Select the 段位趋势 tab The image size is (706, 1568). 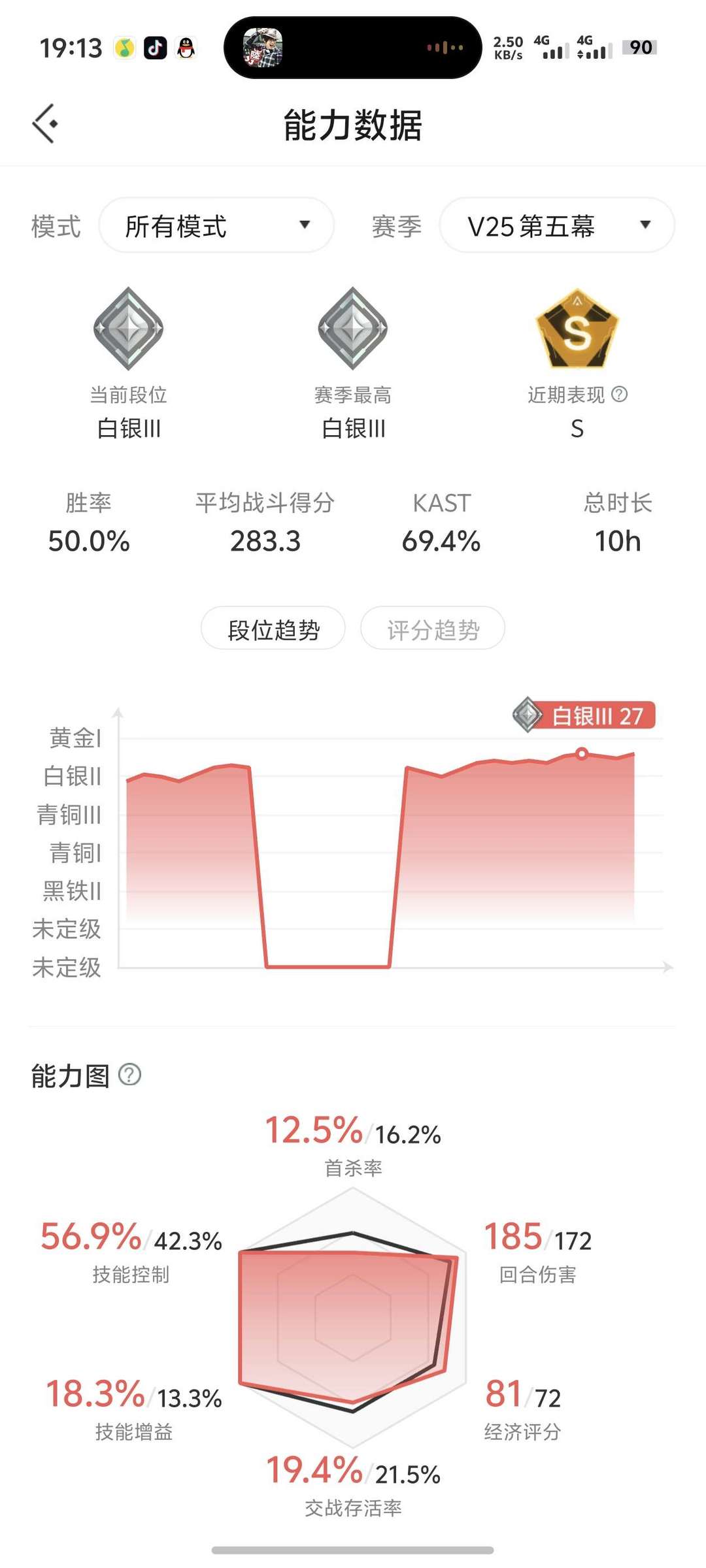273,627
